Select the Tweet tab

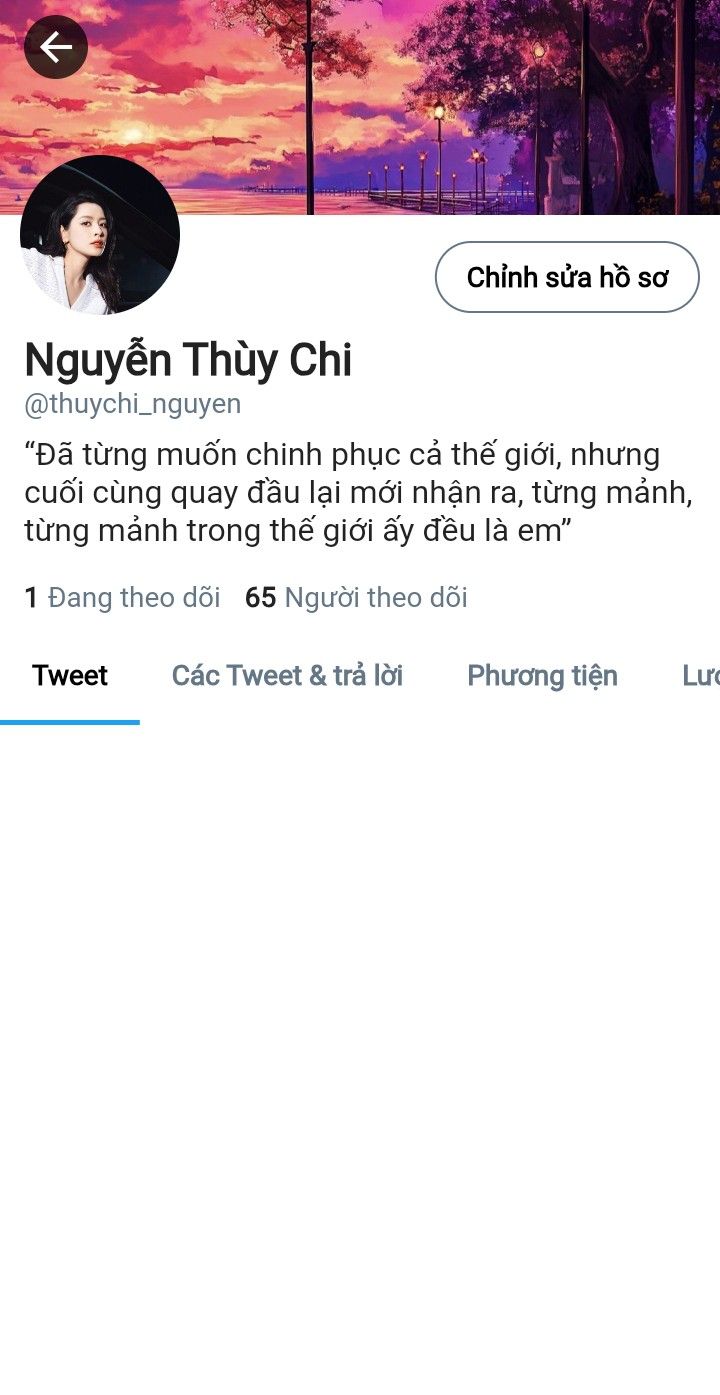(70, 676)
